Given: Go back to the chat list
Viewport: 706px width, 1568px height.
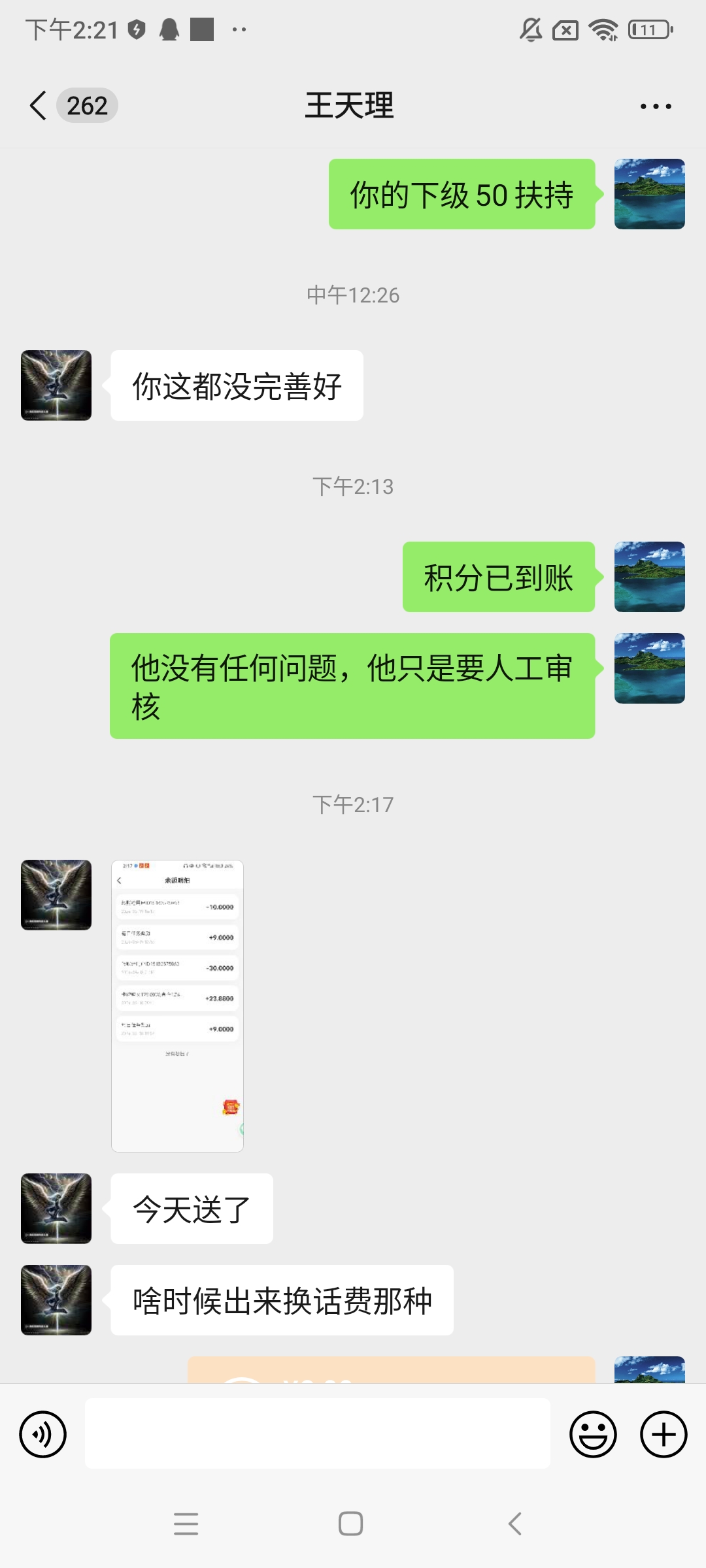Looking at the screenshot, I should [39, 105].
